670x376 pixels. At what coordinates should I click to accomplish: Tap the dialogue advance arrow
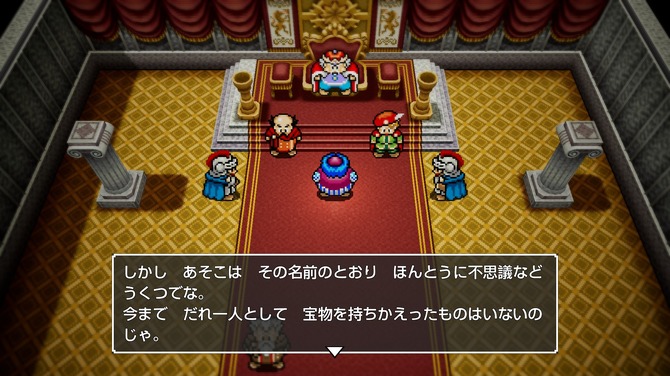coord(335,351)
